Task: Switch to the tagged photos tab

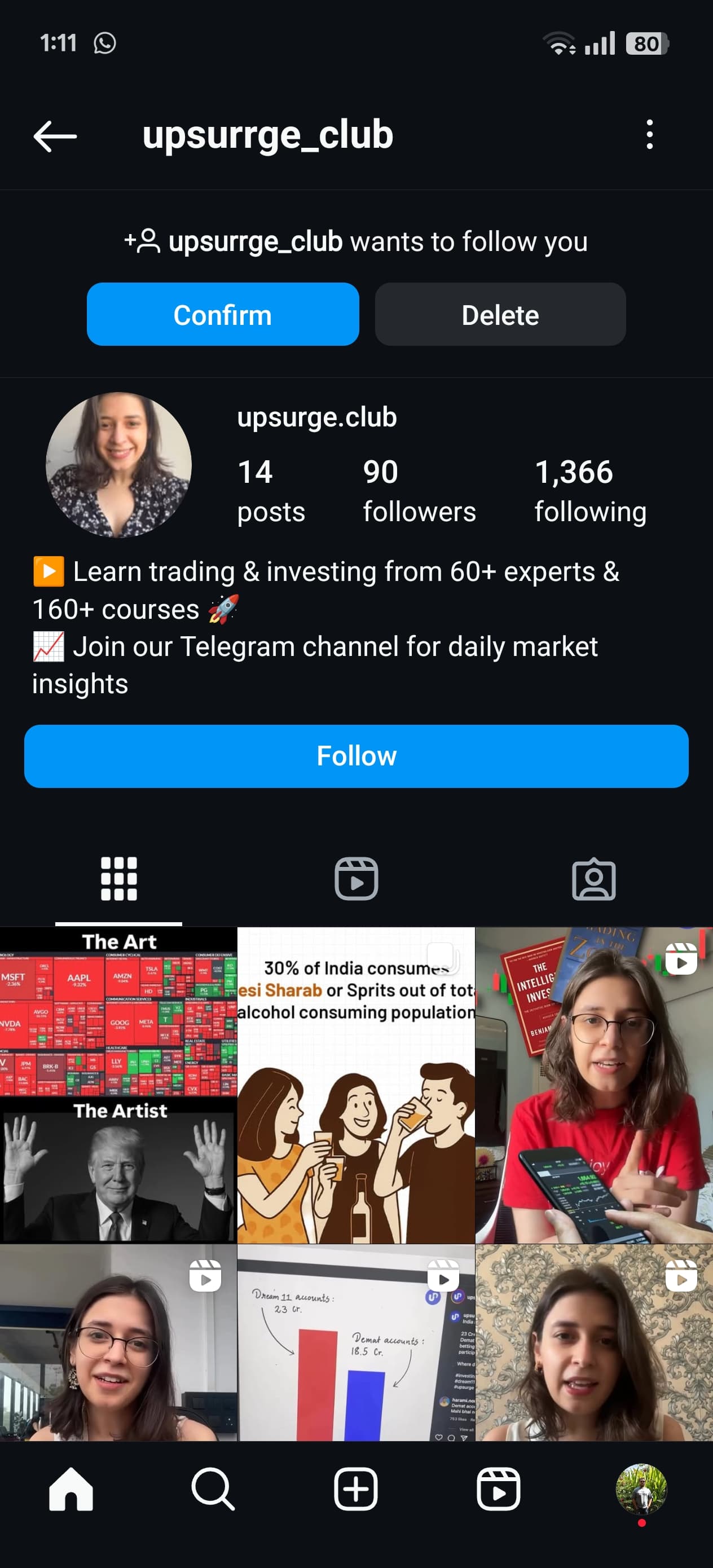Action: click(x=593, y=878)
